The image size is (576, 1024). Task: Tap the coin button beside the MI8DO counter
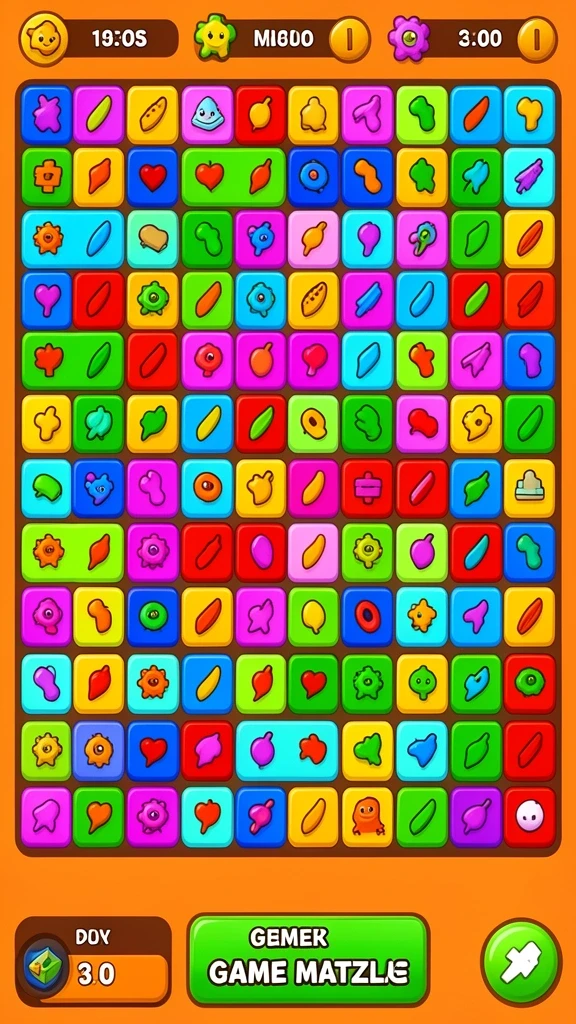click(349, 39)
